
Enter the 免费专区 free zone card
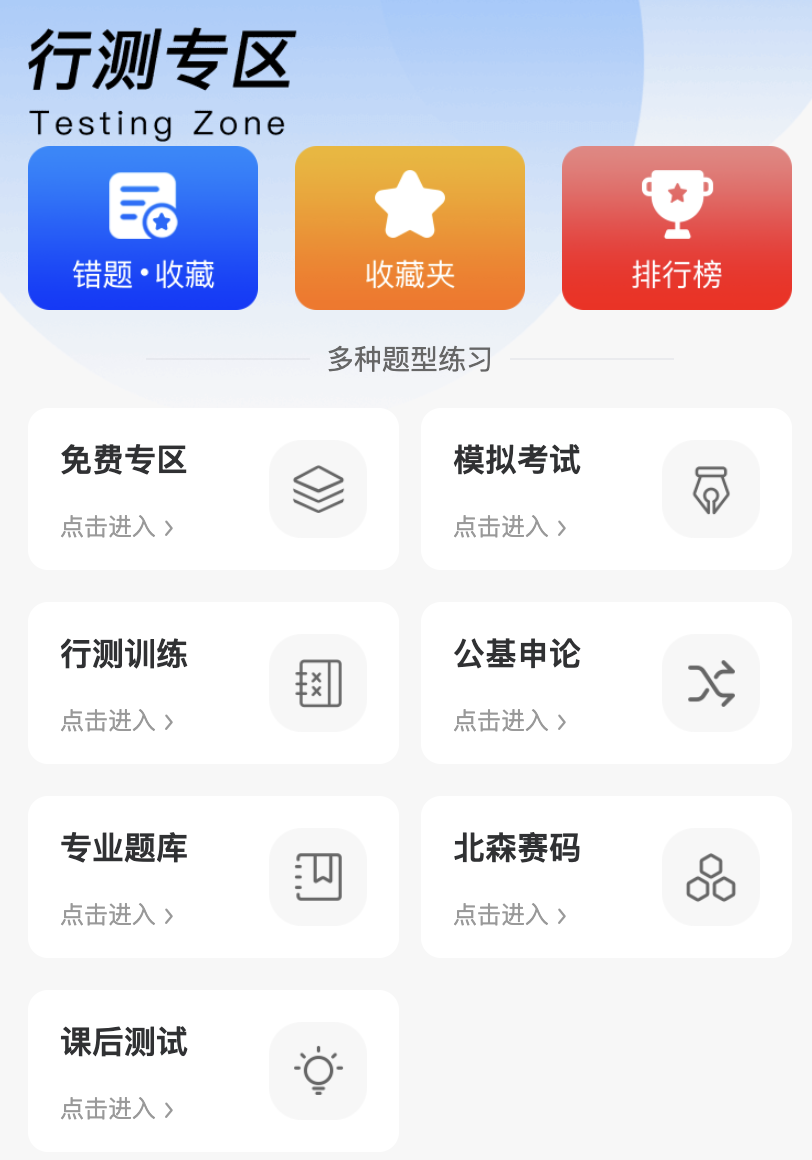point(213,489)
